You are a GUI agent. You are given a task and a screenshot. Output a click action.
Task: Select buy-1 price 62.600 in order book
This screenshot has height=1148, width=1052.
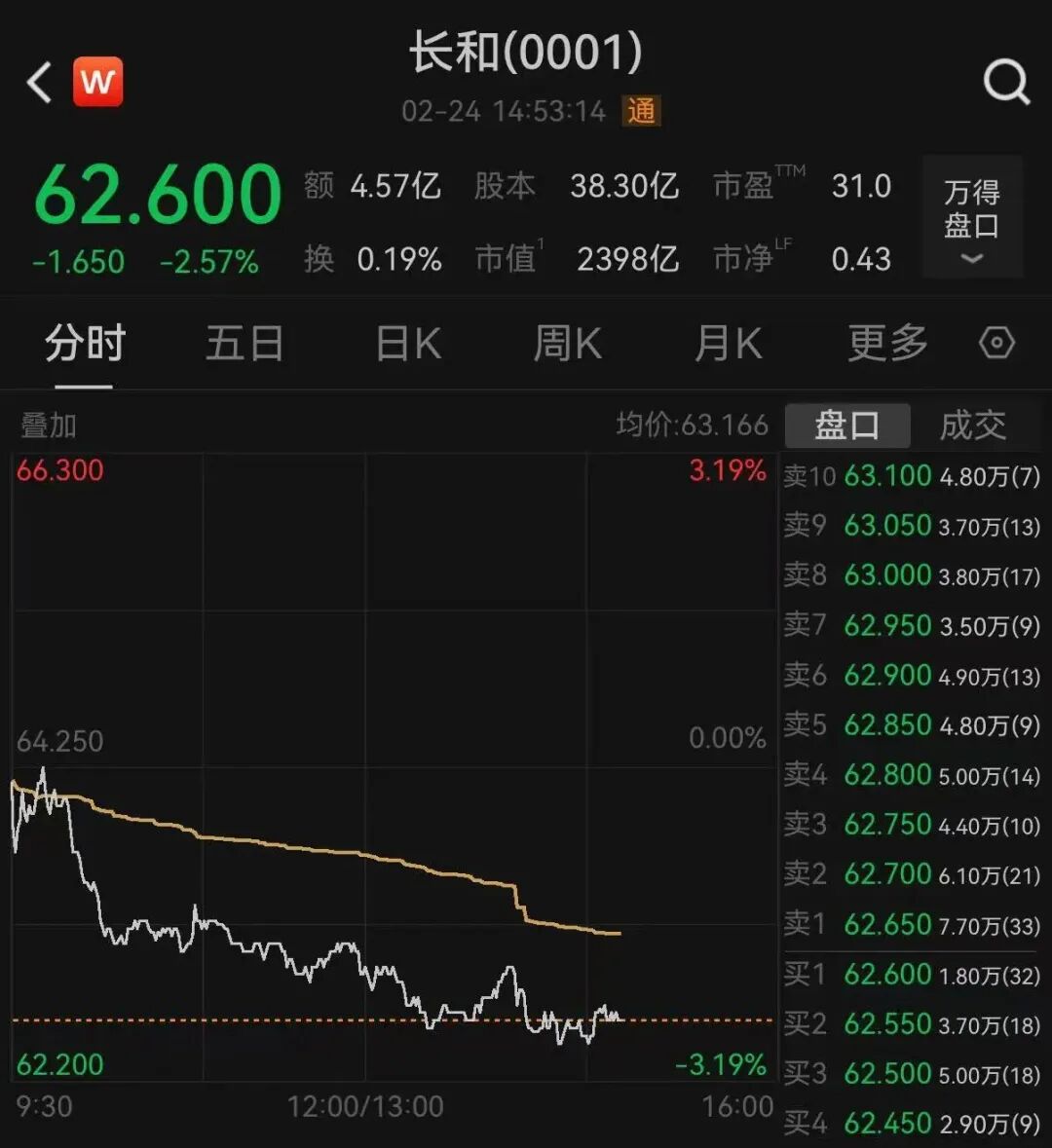coord(887,974)
